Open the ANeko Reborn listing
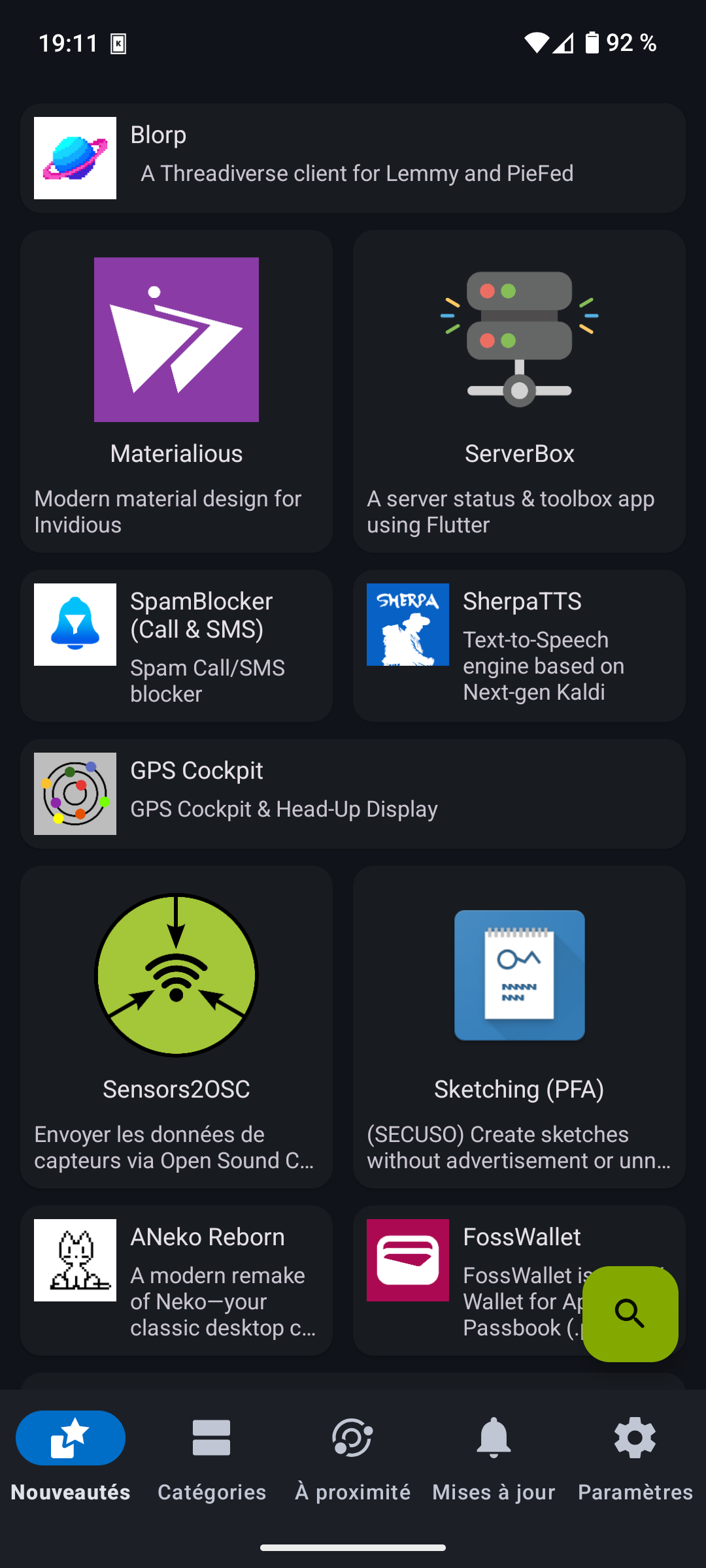Image resolution: width=706 pixels, height=1568 pixels. [x=176, y=1281]
